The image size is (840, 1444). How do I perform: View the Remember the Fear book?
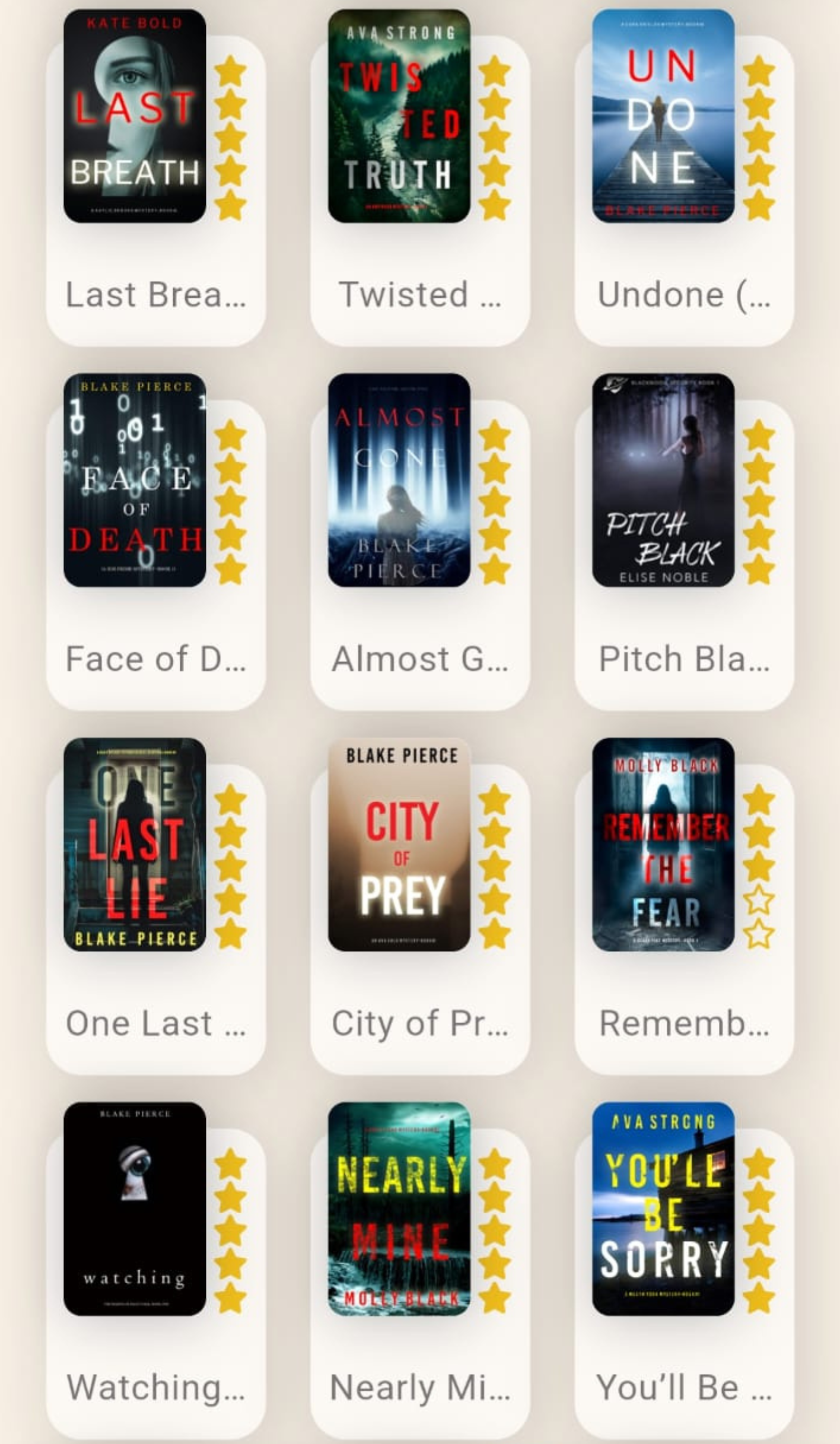663,845
